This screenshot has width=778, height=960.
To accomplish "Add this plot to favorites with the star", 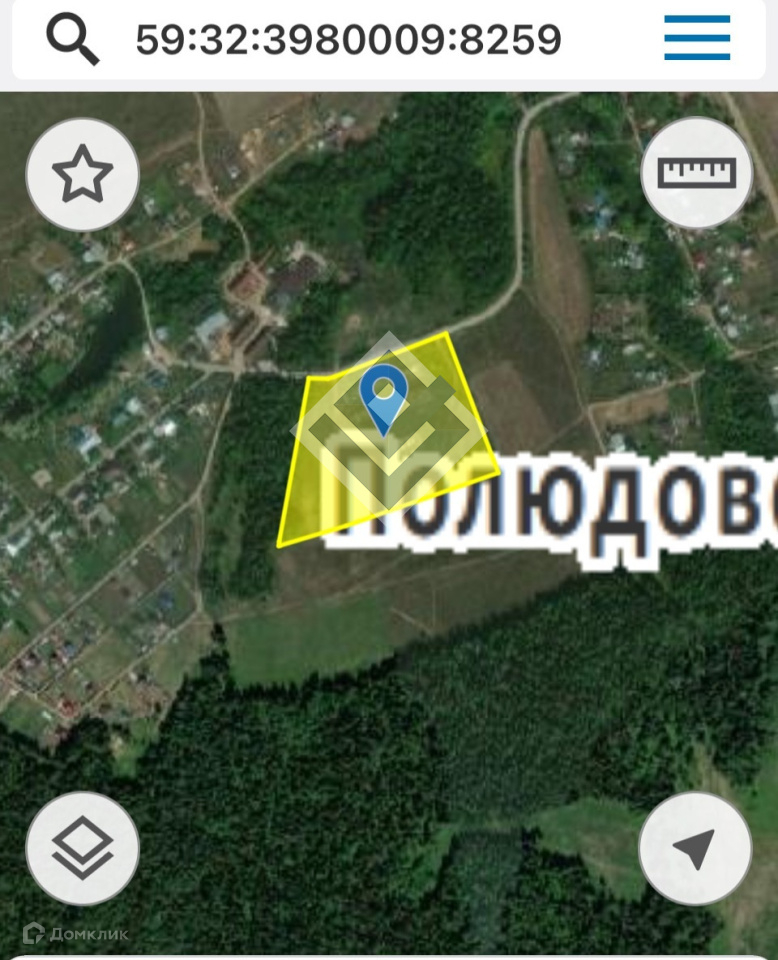I will tap(83, 174).
